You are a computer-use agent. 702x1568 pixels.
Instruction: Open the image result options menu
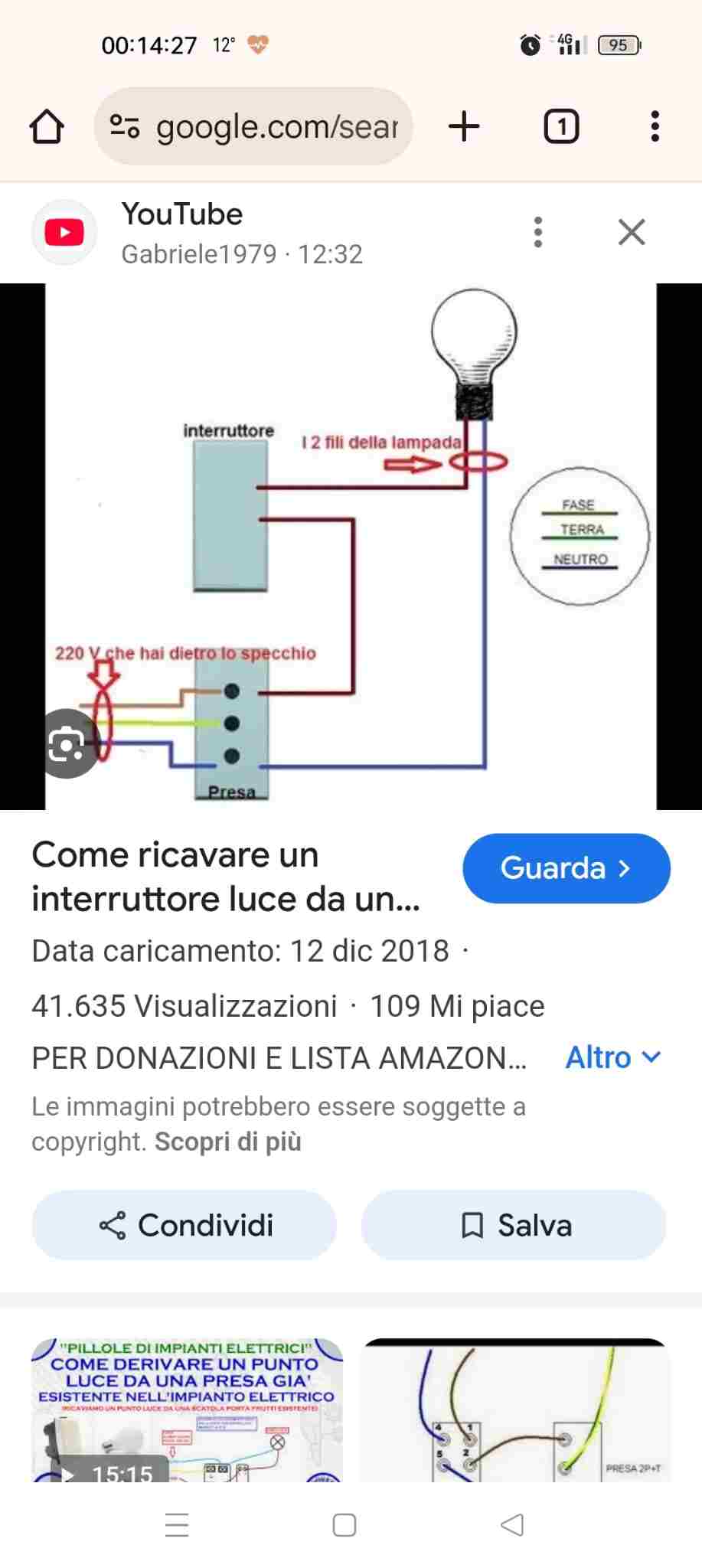pos(538,232)
